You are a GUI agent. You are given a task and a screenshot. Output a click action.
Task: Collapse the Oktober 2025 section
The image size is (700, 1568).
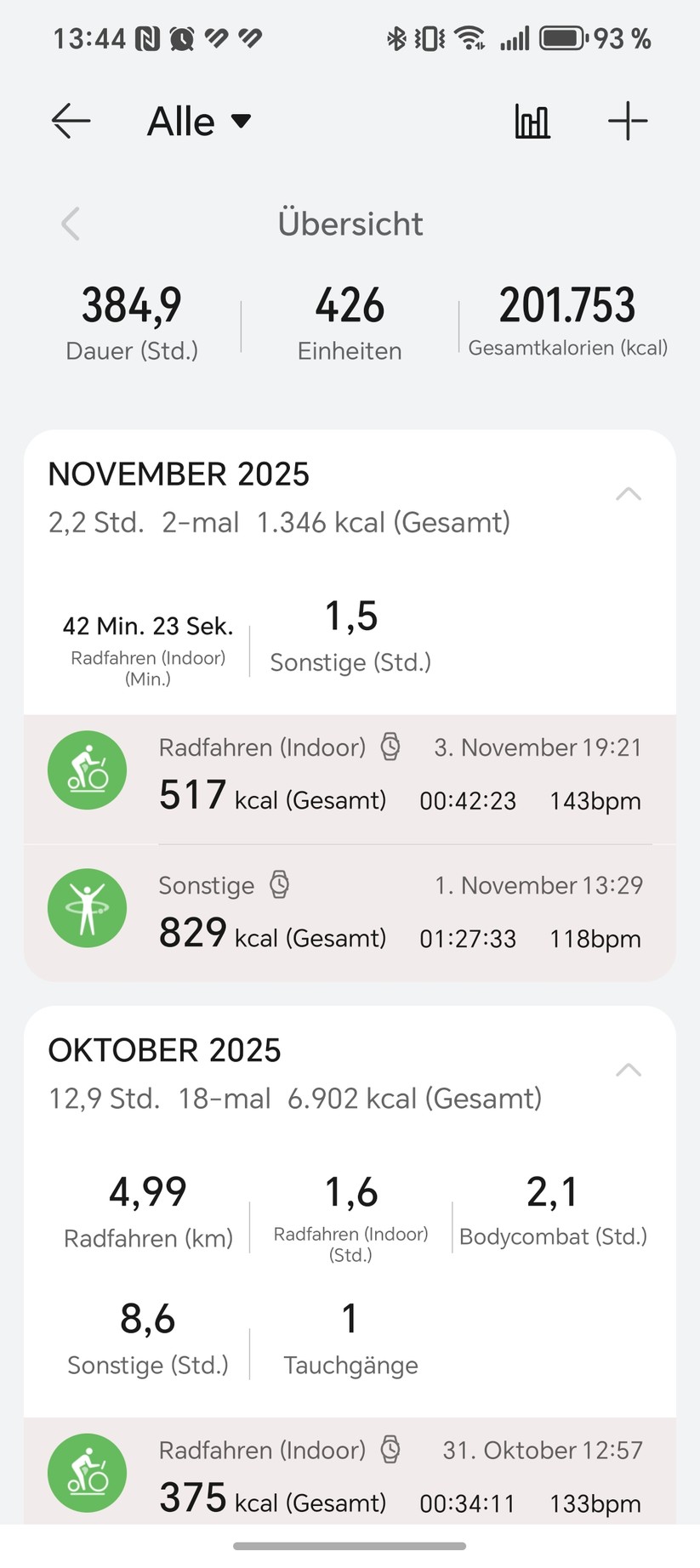(629, 1070)
